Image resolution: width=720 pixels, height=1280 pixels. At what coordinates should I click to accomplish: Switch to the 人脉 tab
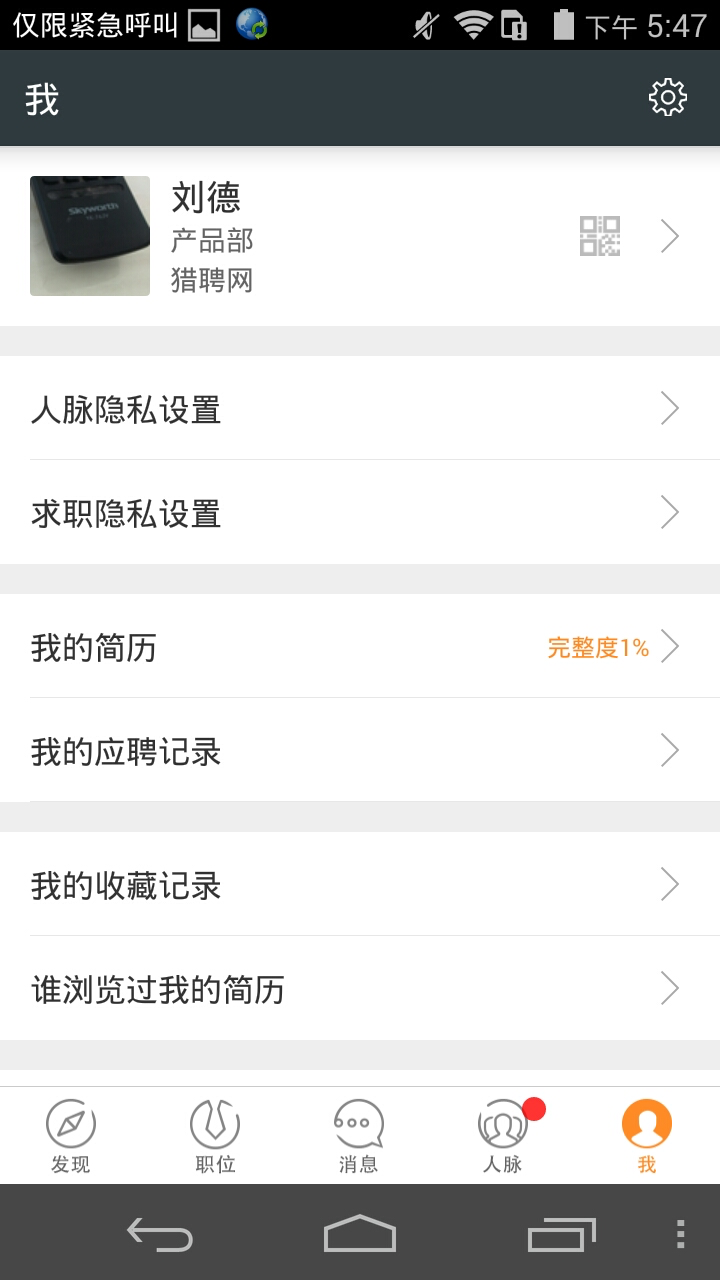tap(503, 1136)
